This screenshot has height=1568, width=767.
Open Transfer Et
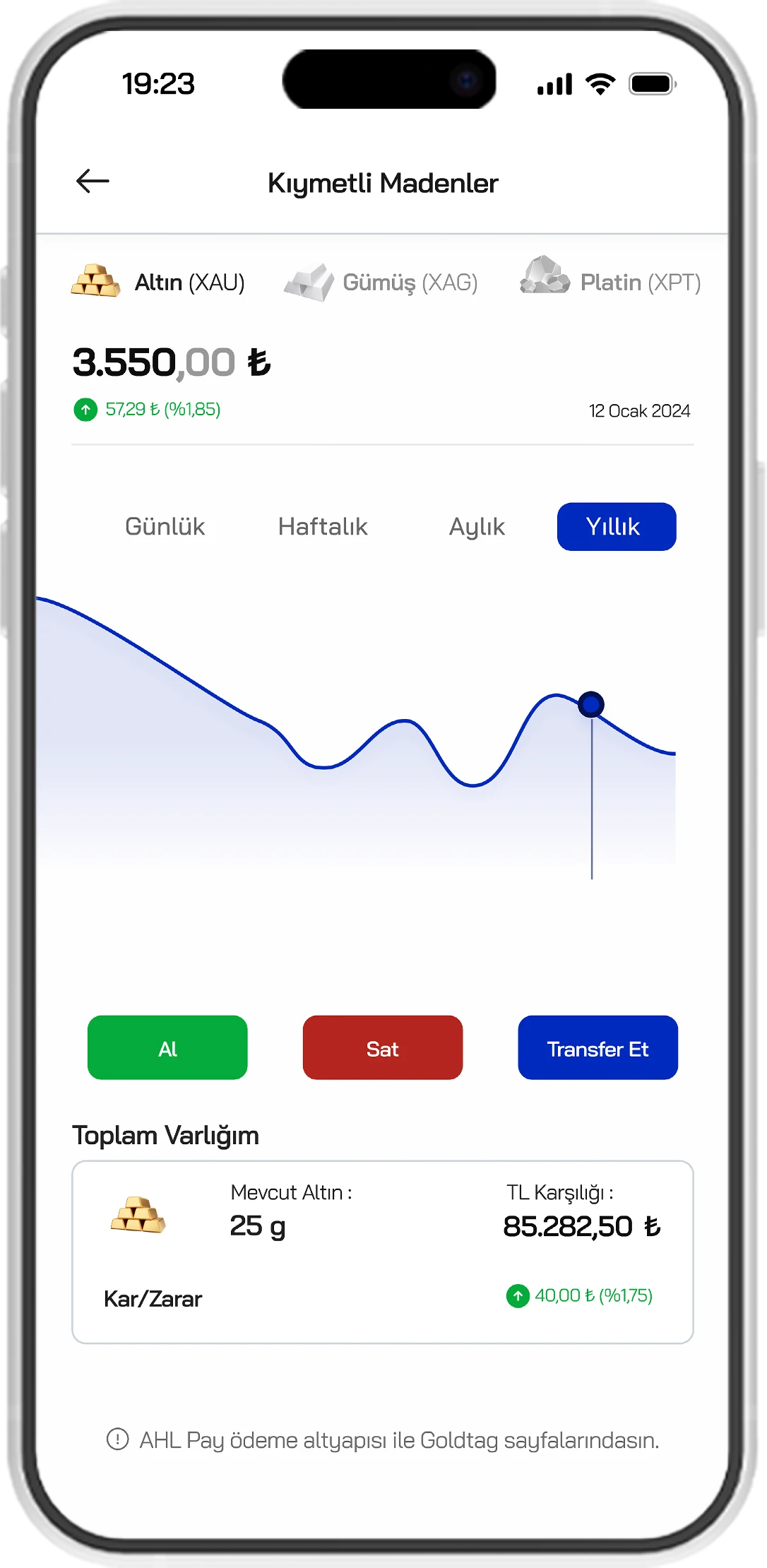click(x=597, y=1047)
